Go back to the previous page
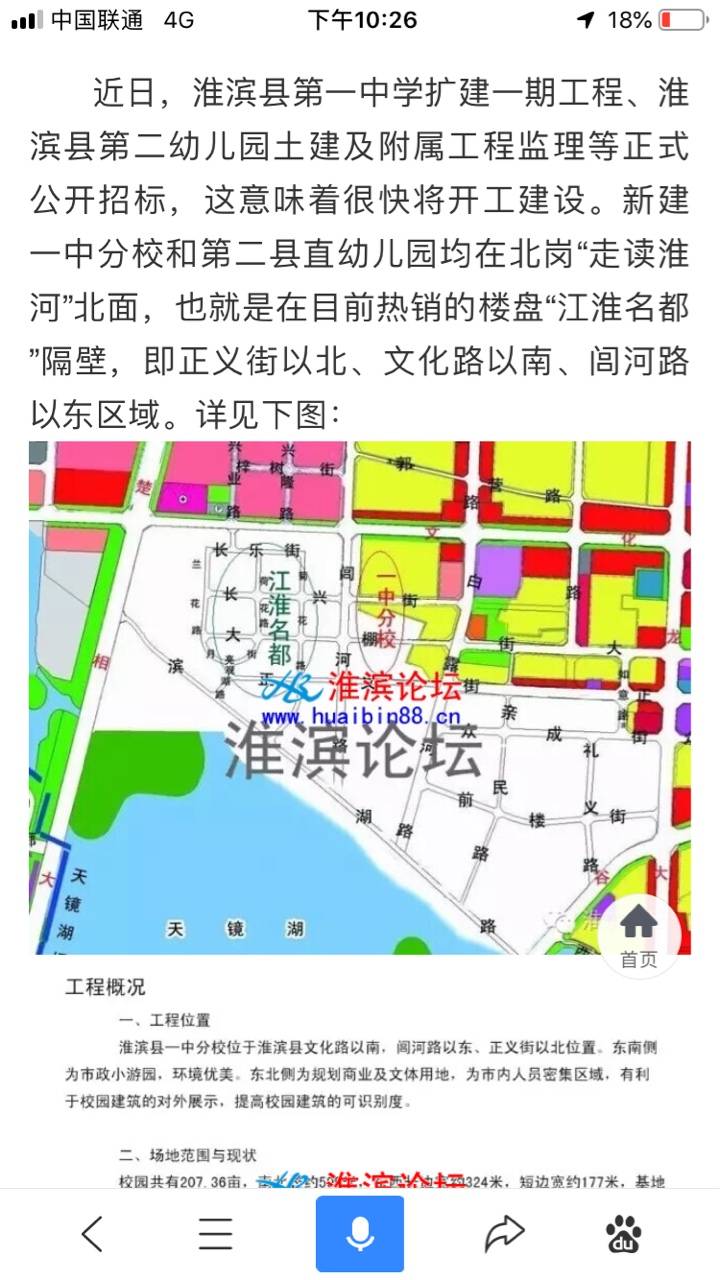This screenshot has height=1280, width=720. tap(92, 1235)
